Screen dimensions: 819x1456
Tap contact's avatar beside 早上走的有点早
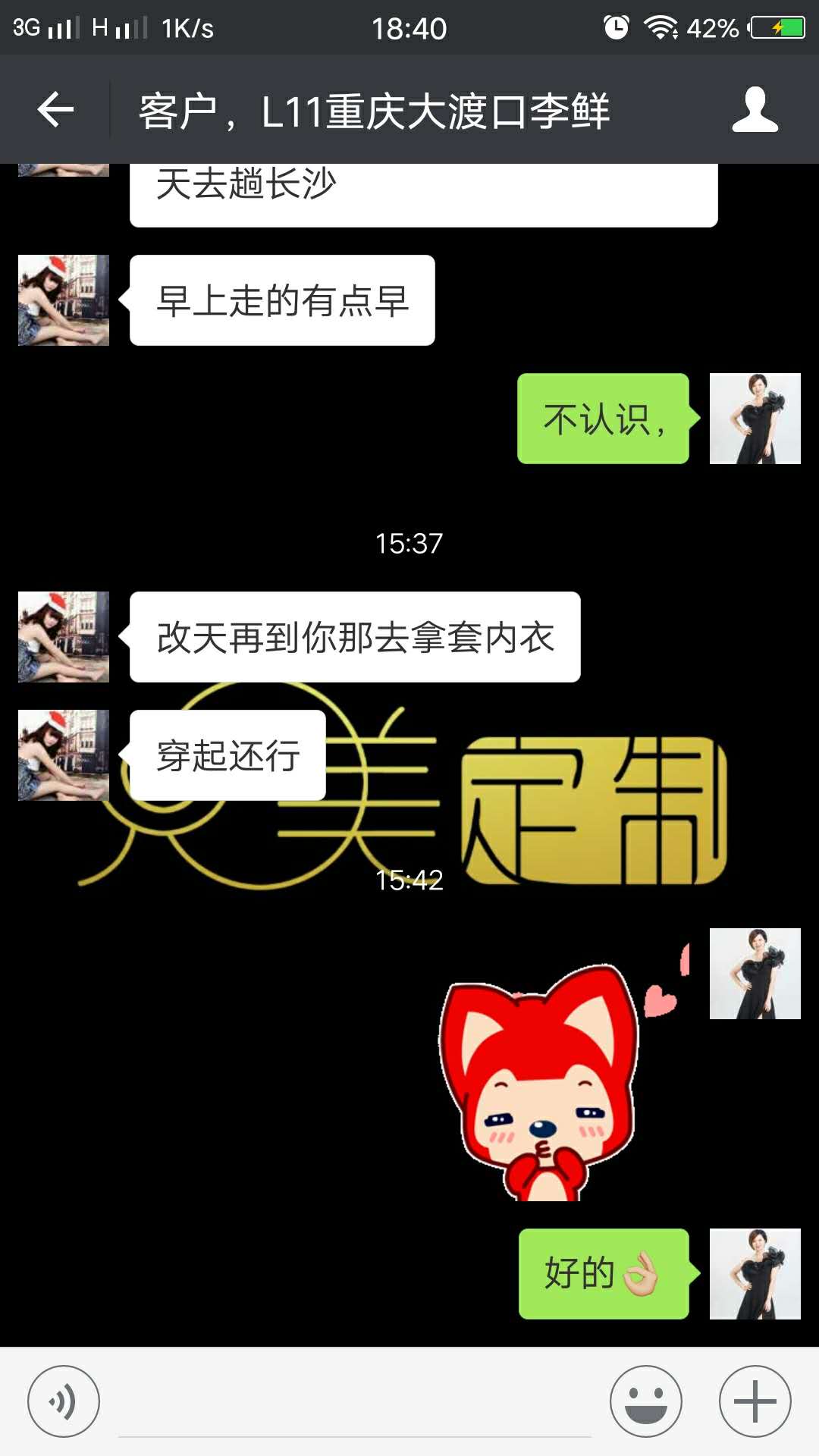click(64, 300)
